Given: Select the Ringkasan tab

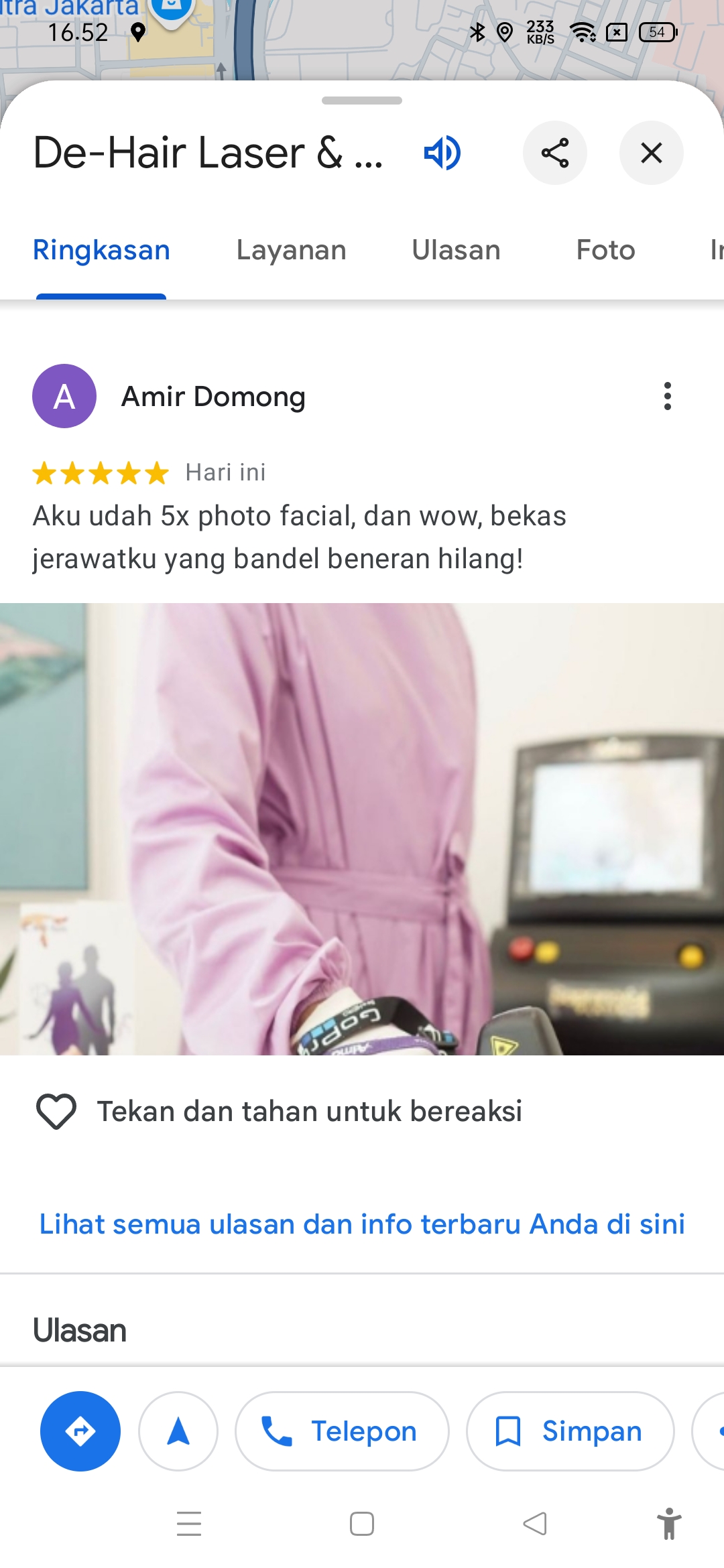Looking at the screenshot, I should pyautogui.click(x=101, y=250).
